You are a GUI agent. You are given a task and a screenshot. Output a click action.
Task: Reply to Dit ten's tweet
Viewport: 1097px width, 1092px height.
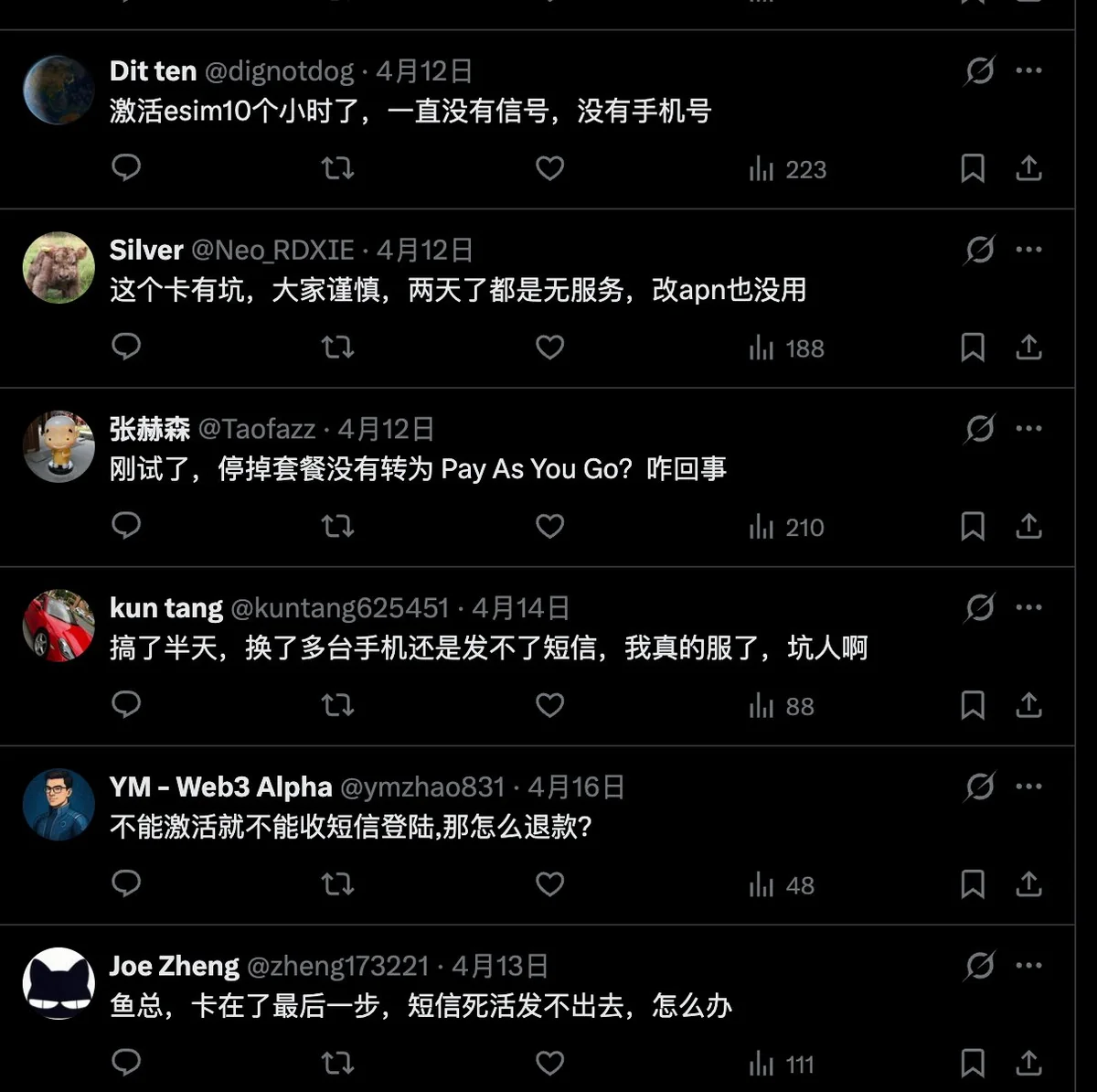coord(126,167)
